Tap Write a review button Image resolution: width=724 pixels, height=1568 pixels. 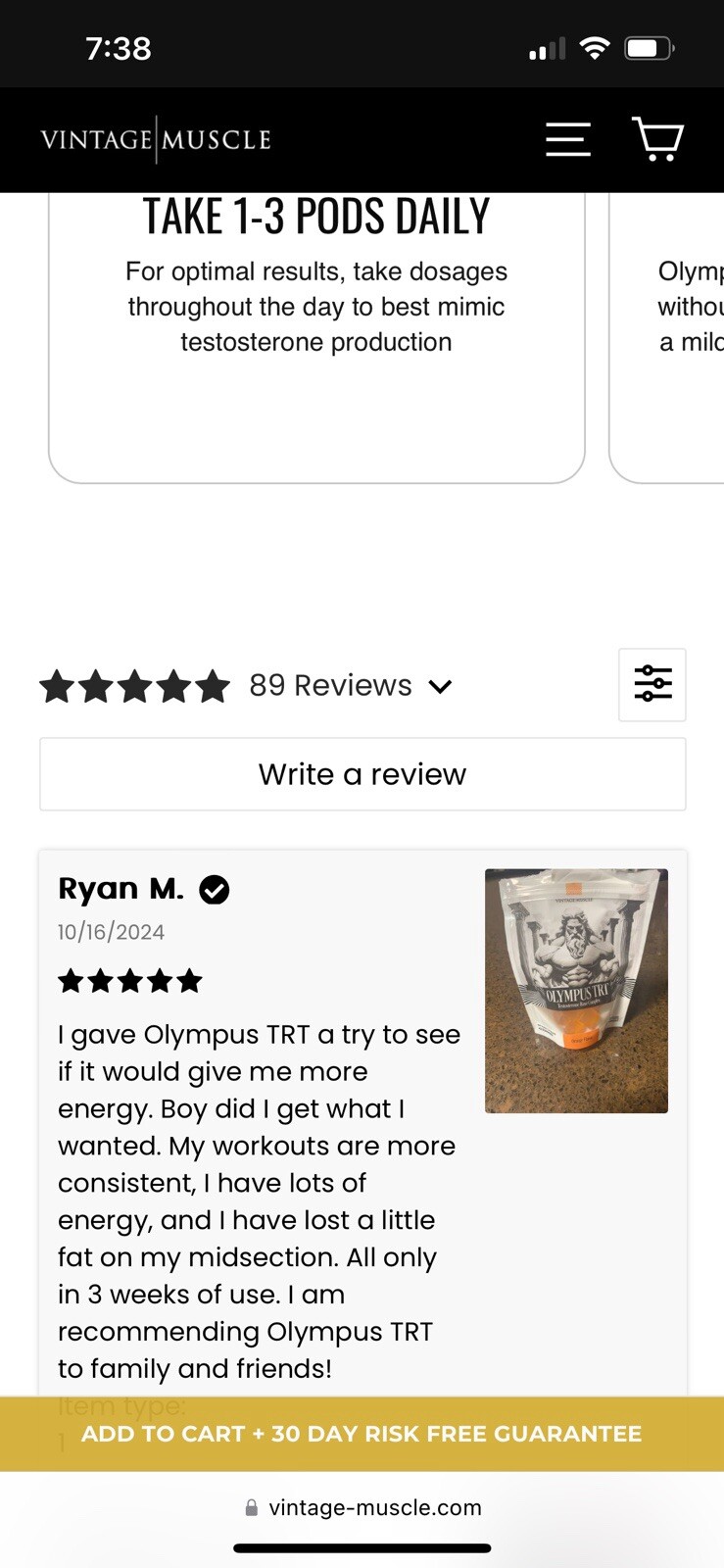click(362, 774)
